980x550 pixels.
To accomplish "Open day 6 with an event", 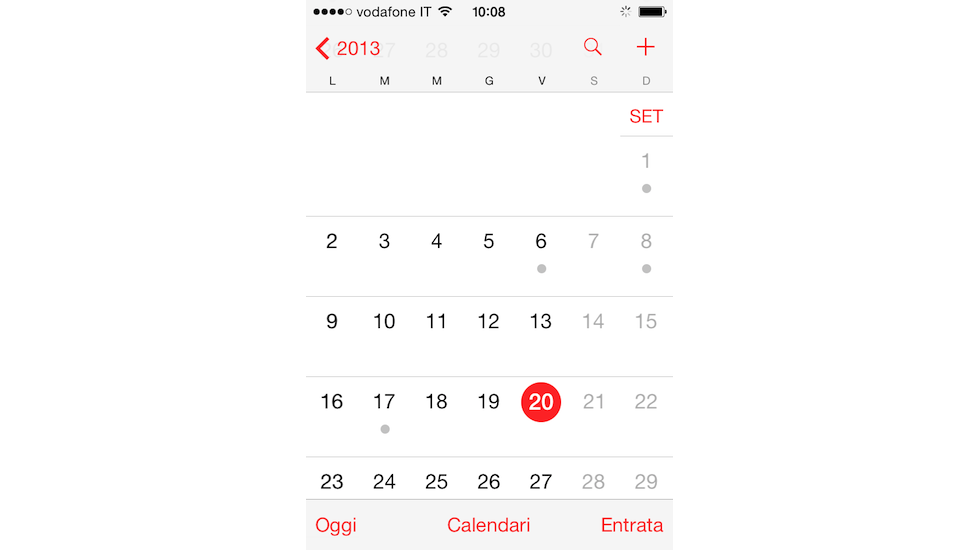I will point(541,242).
